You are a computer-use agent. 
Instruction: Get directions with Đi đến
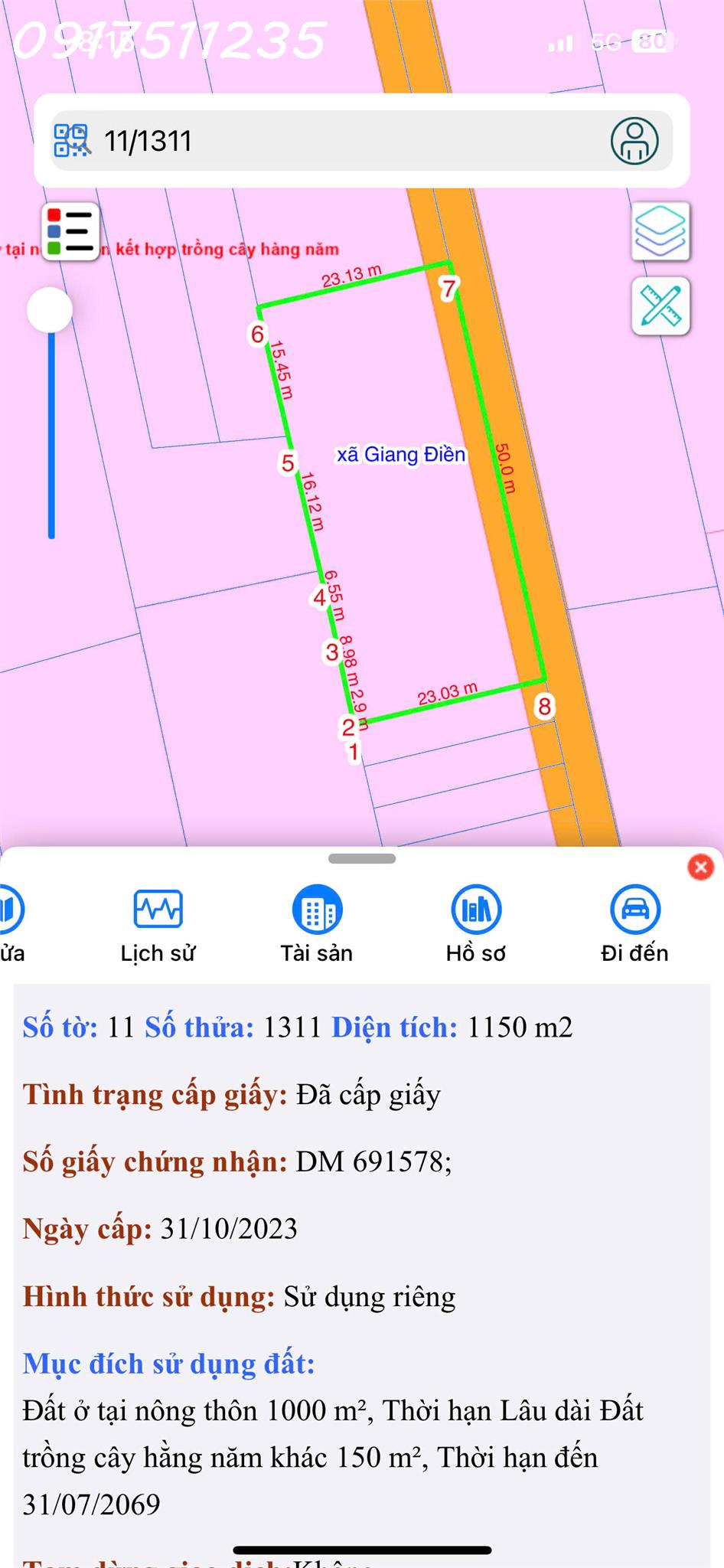coord(634,924)
